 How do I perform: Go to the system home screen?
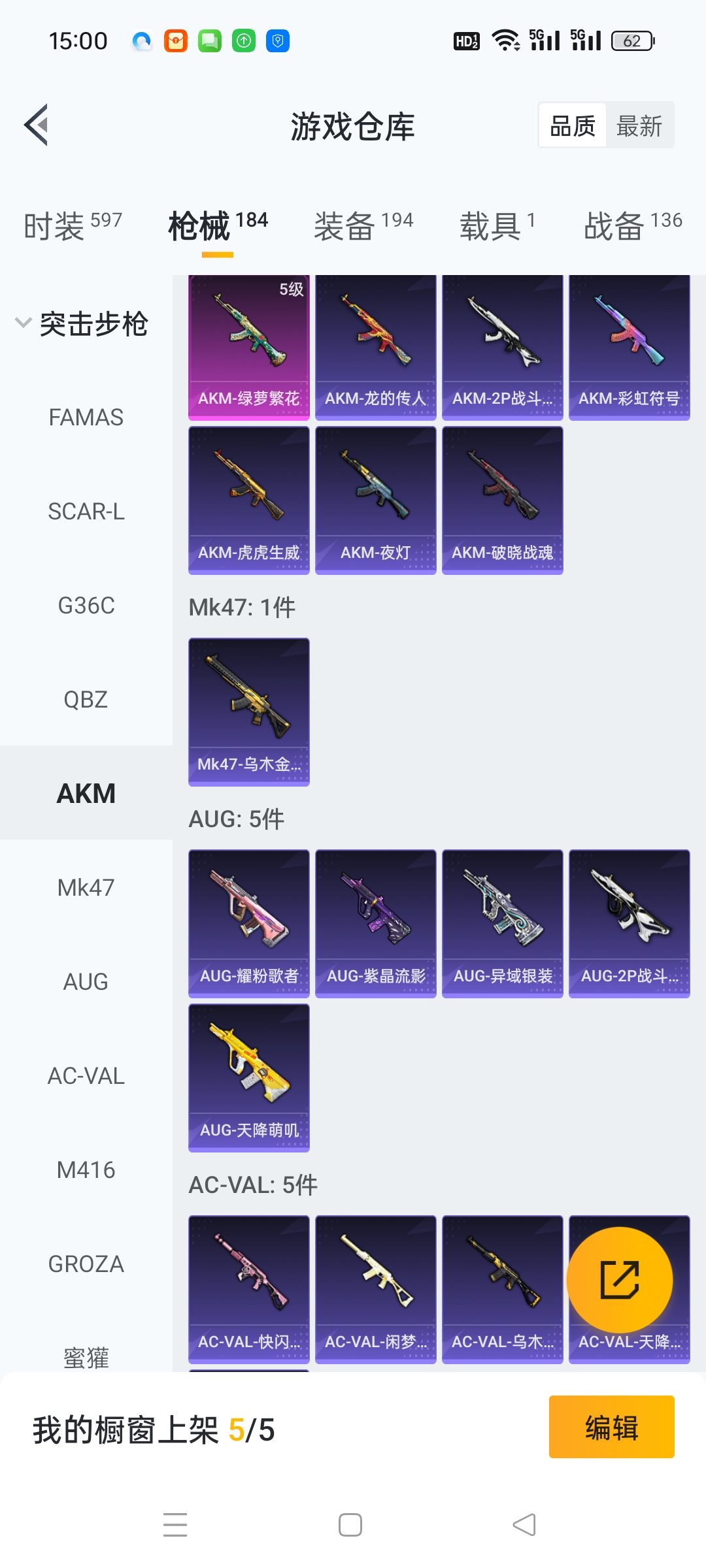tap(350, 1525)
